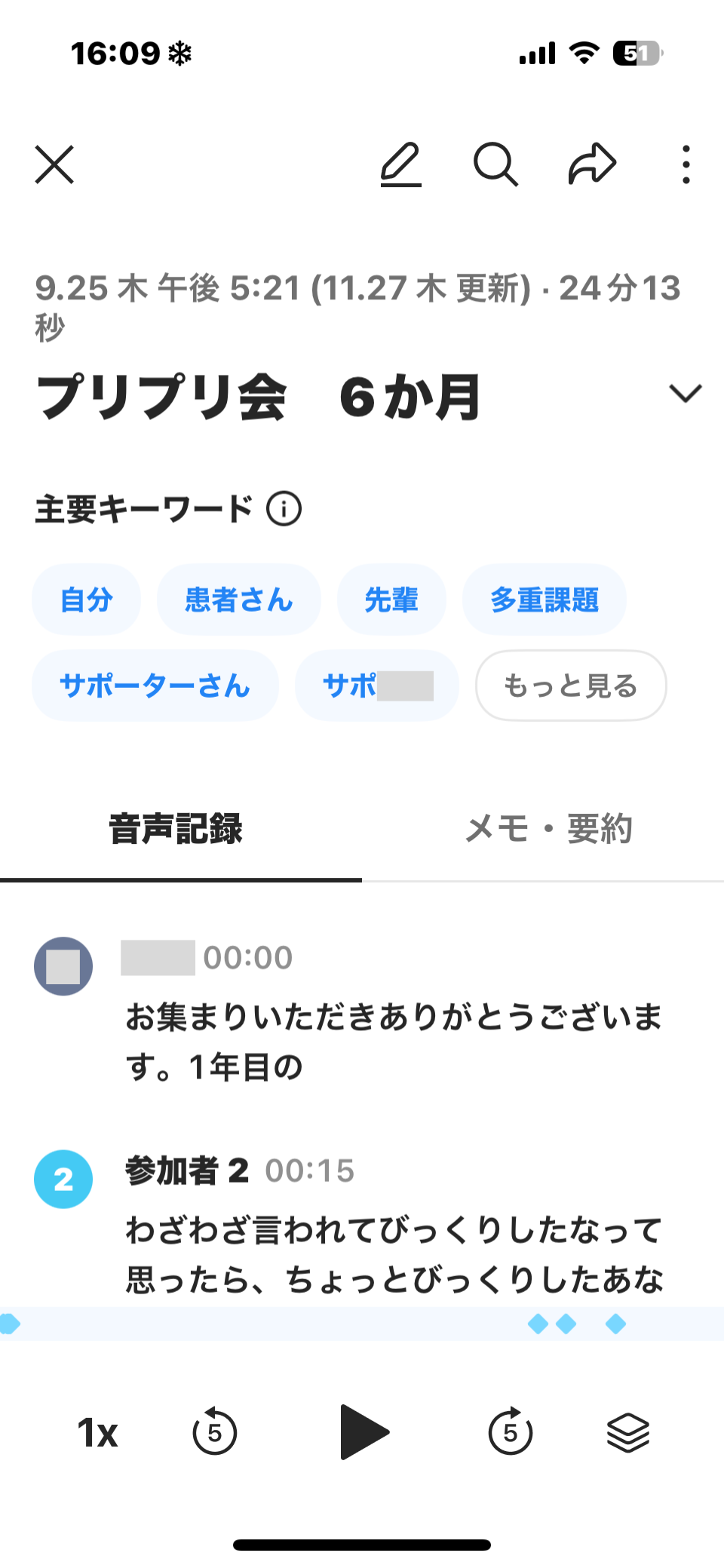Share this recording
The width and height of the screenshot is (724, 1568).
592,164
